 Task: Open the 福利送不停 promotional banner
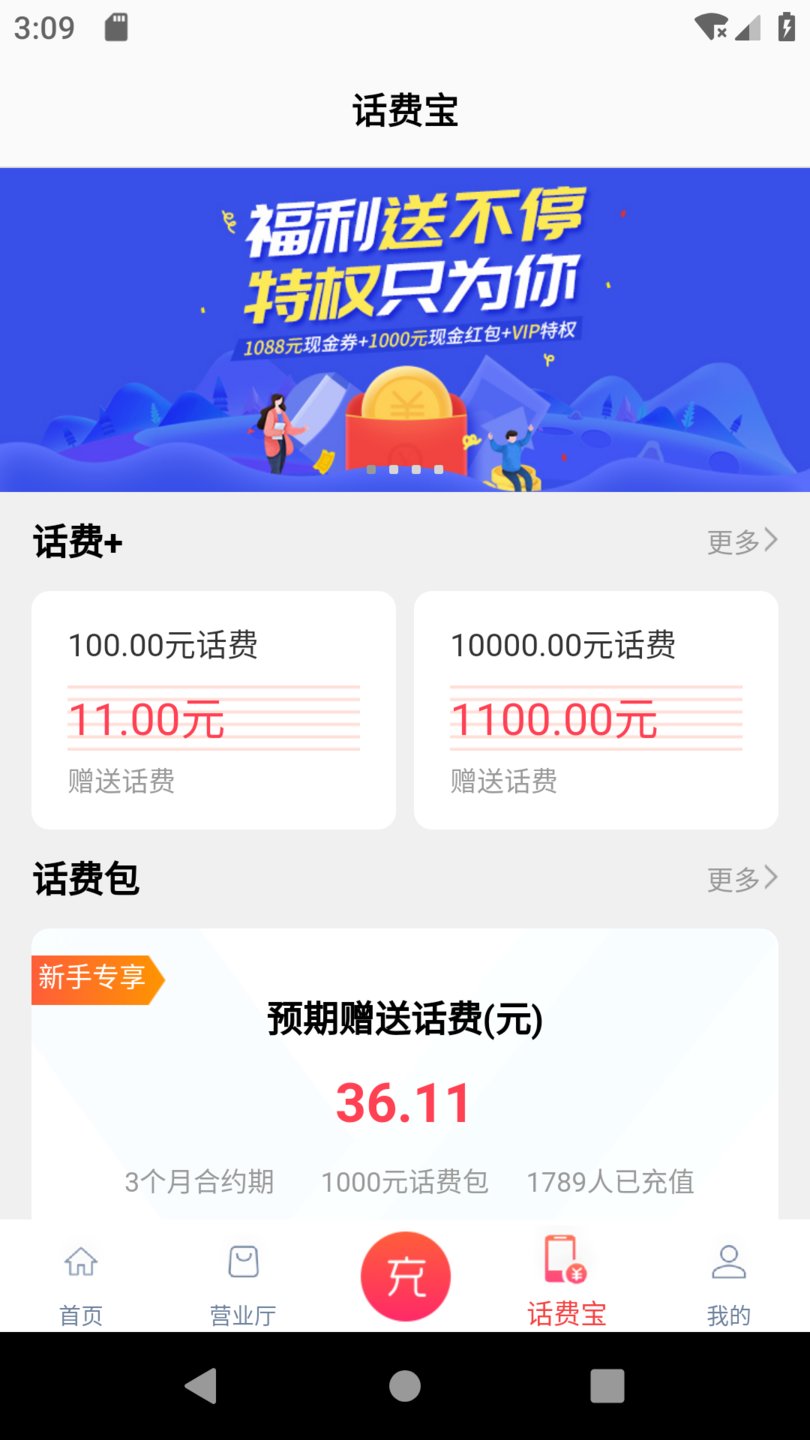[405, 325]
